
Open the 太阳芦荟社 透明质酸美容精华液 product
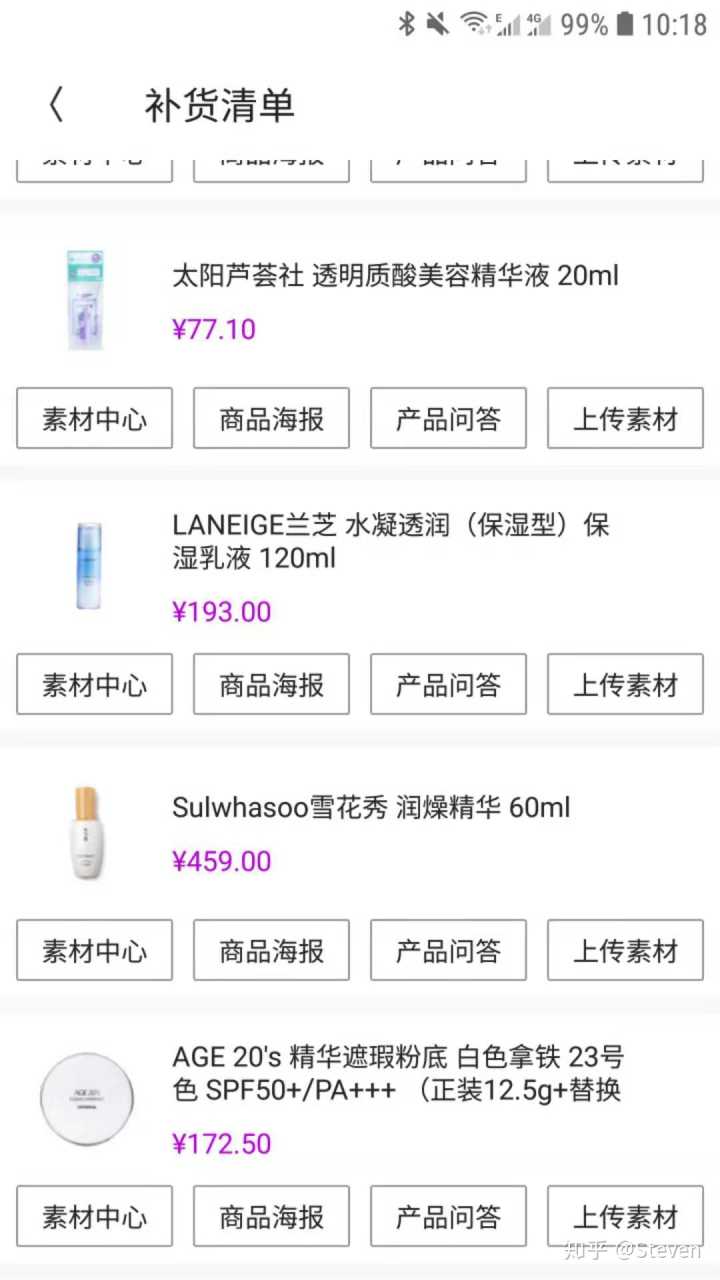(395, 275)
